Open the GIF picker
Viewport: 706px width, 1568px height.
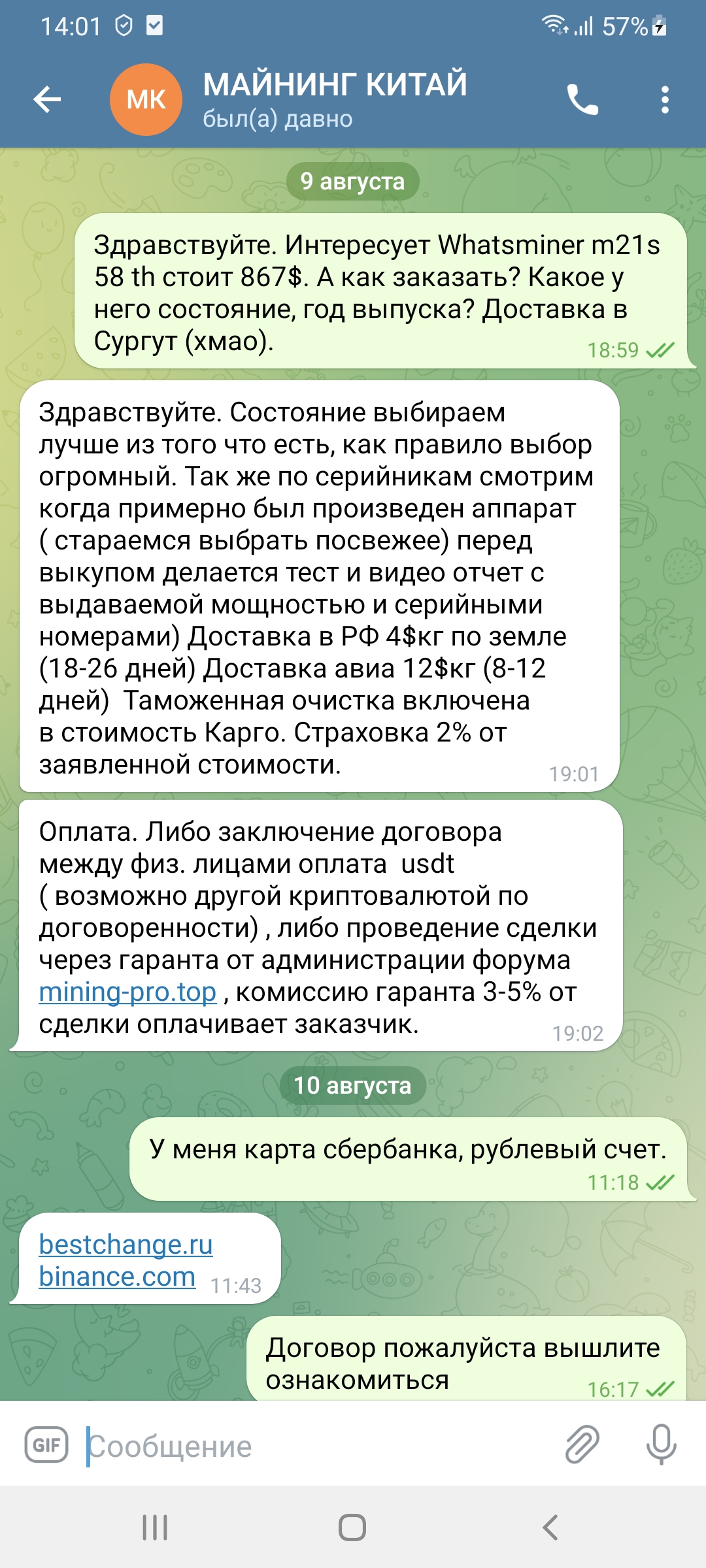[46, 1444]
